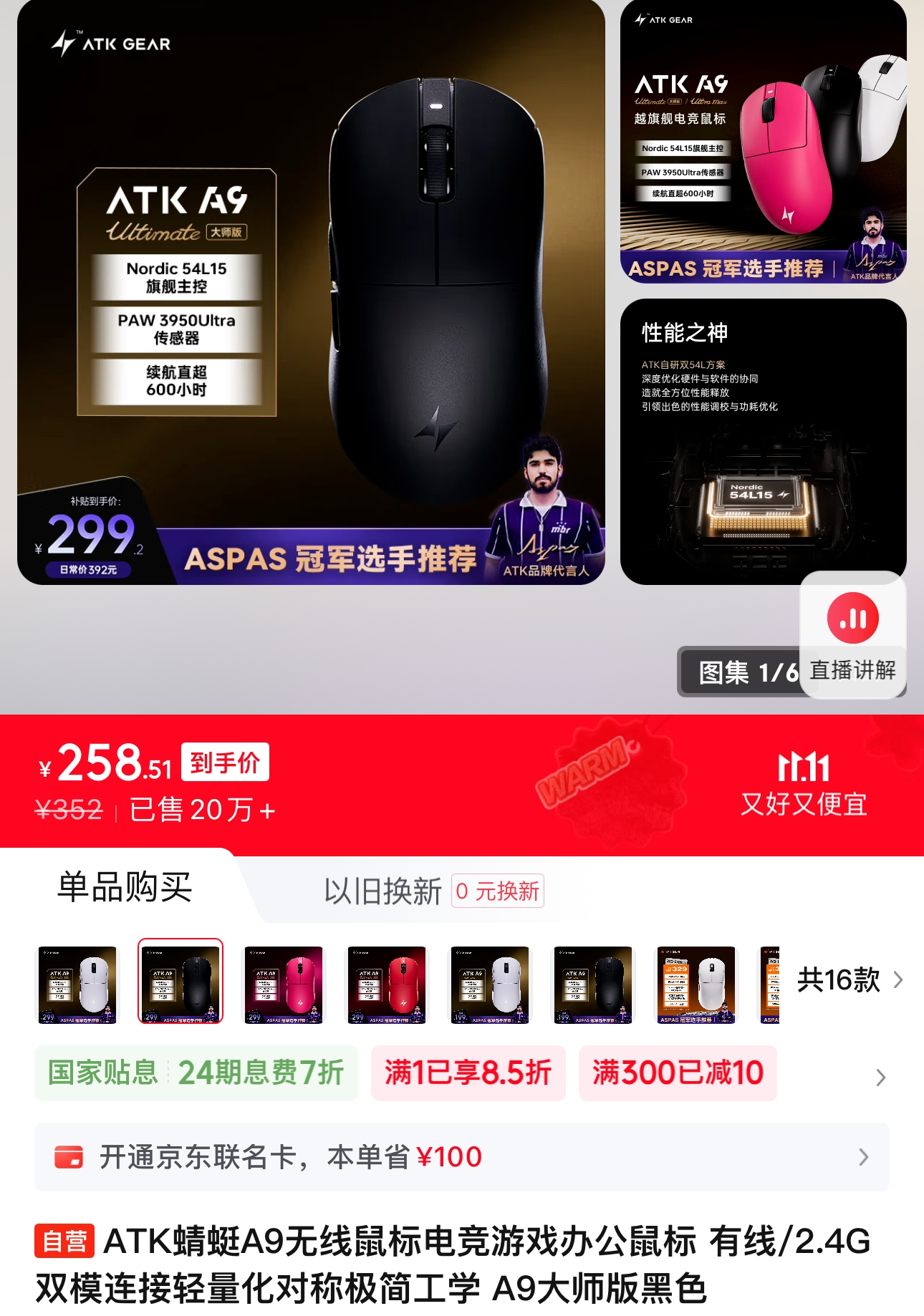Select the orange-banner 329 white mouse variant
The height and width of the screenshot is (1316, 924).
[696, 984]
